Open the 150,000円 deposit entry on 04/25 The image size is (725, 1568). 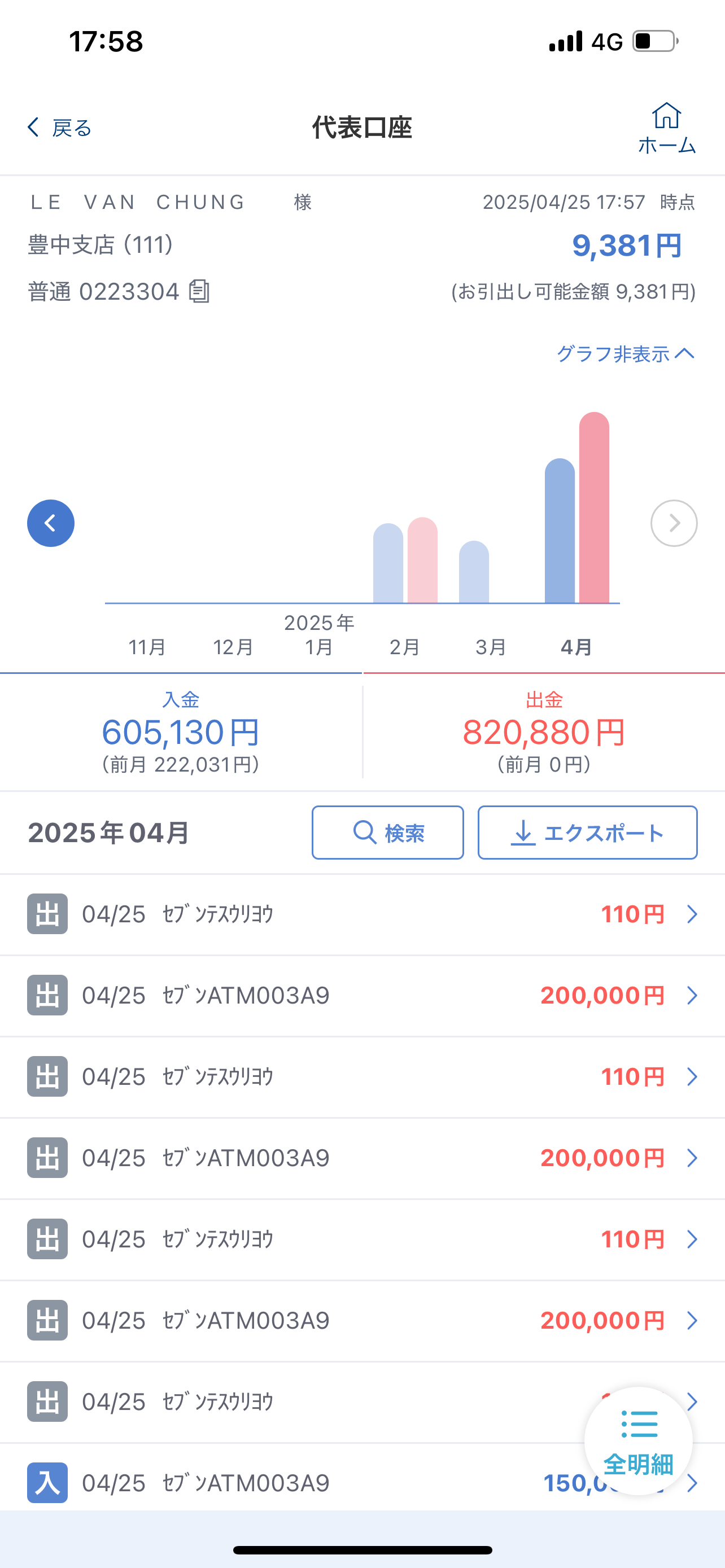click(362, 1483)
